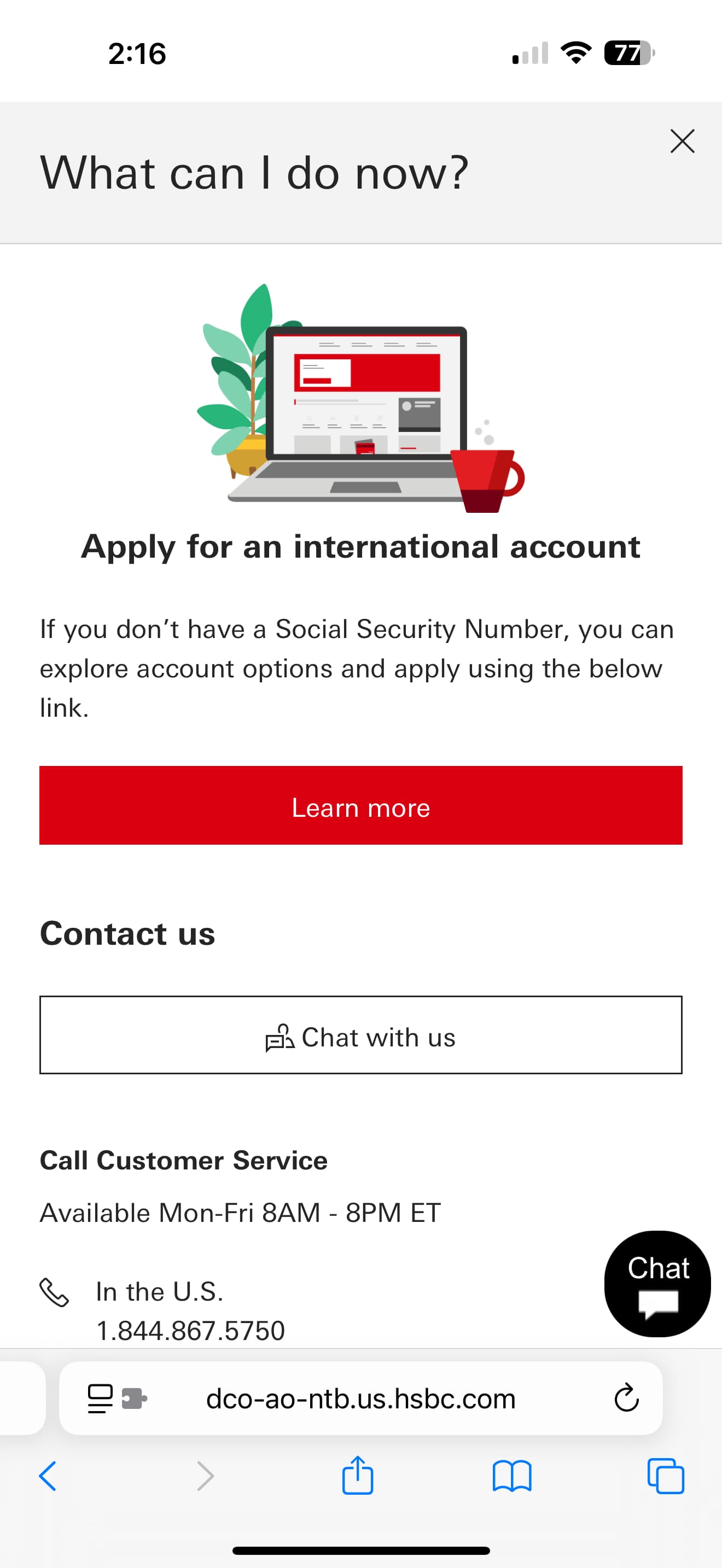This screenshot has height=1568, width=722.
Task: Open the floating black Chat bubble
Action: pos(657,1284)
